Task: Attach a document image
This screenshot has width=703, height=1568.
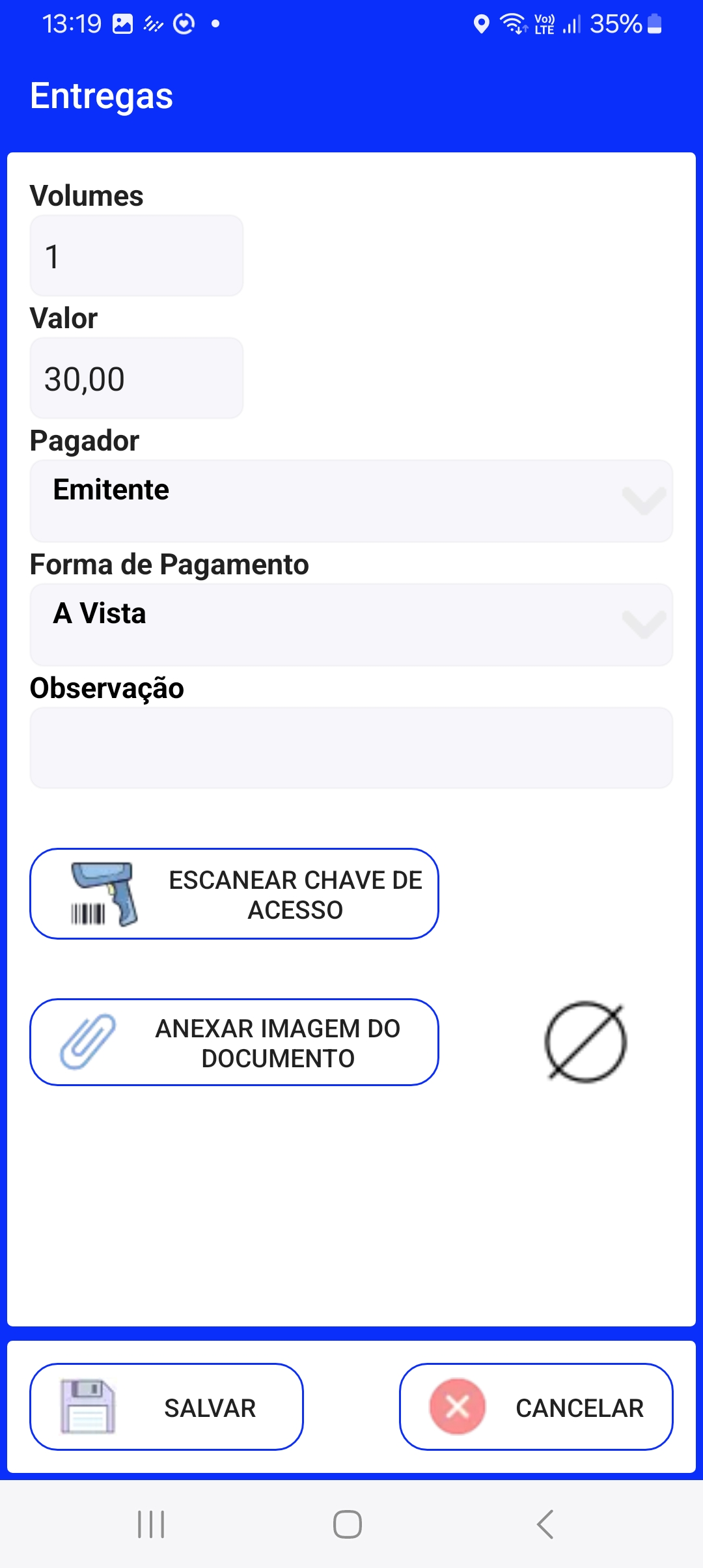Action: pos(234,1043)
